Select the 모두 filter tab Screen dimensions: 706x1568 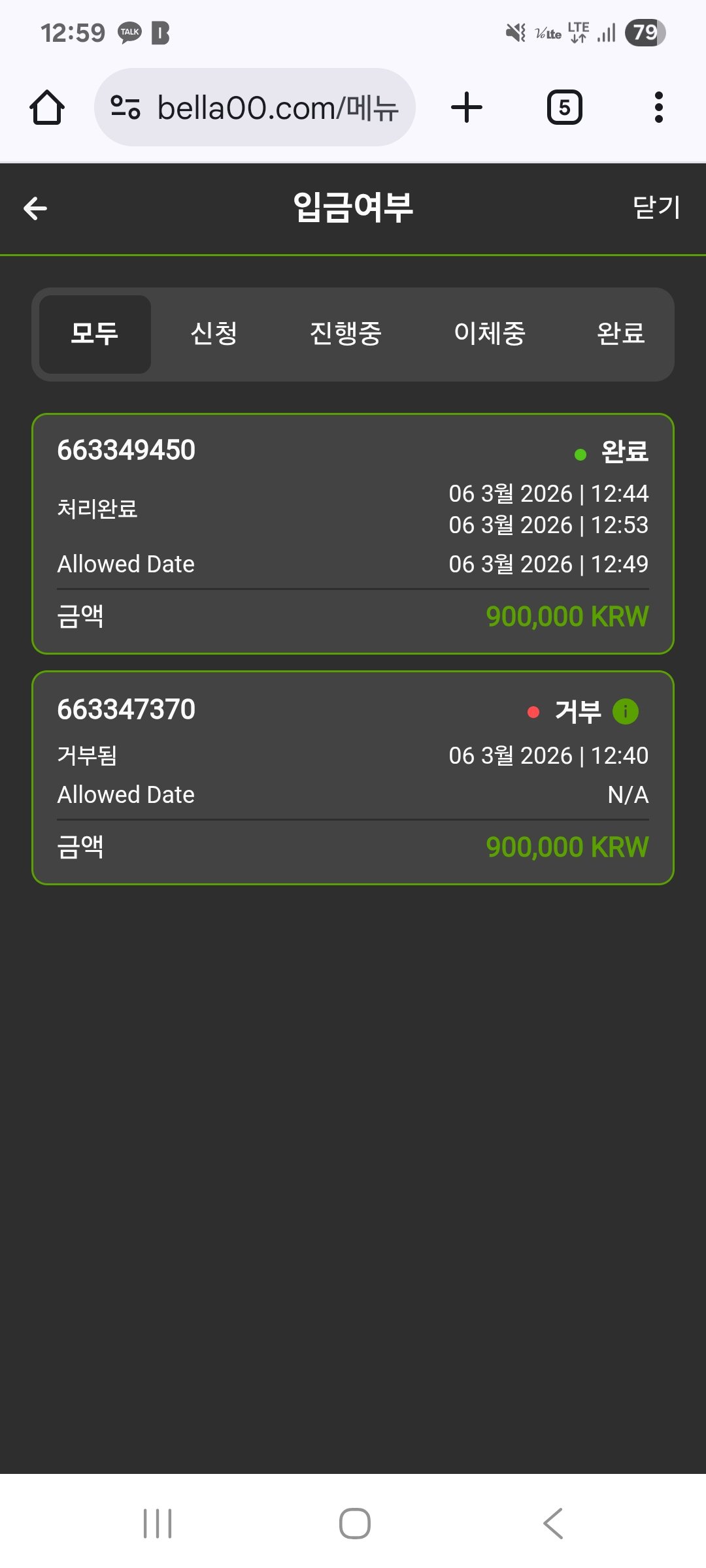[95, 334]
